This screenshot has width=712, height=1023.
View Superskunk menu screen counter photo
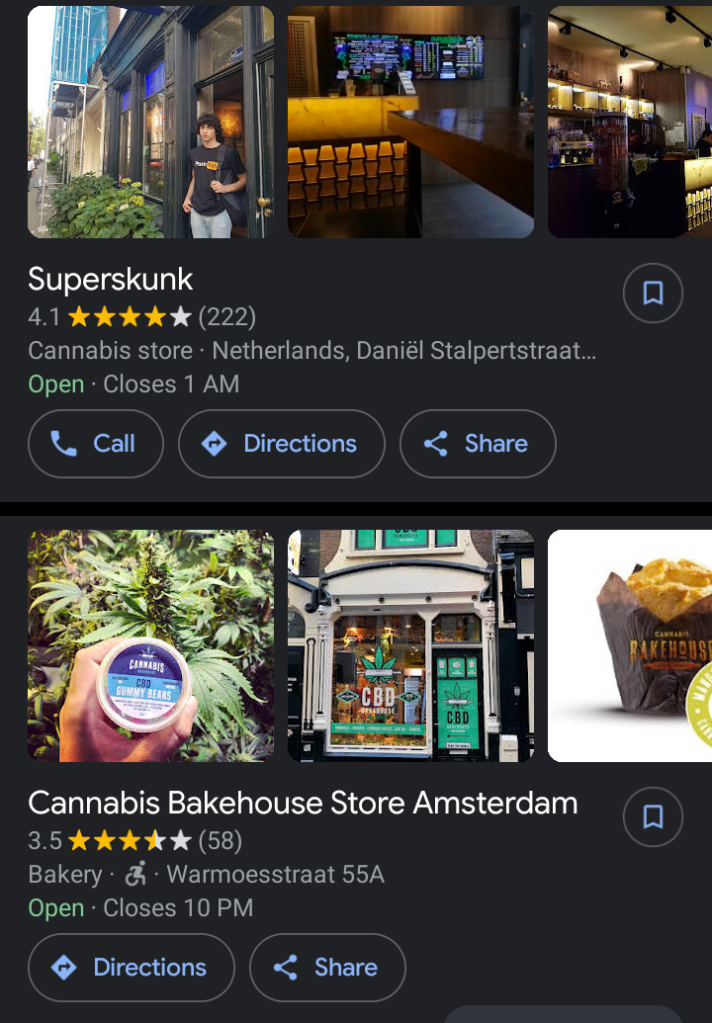411,122
